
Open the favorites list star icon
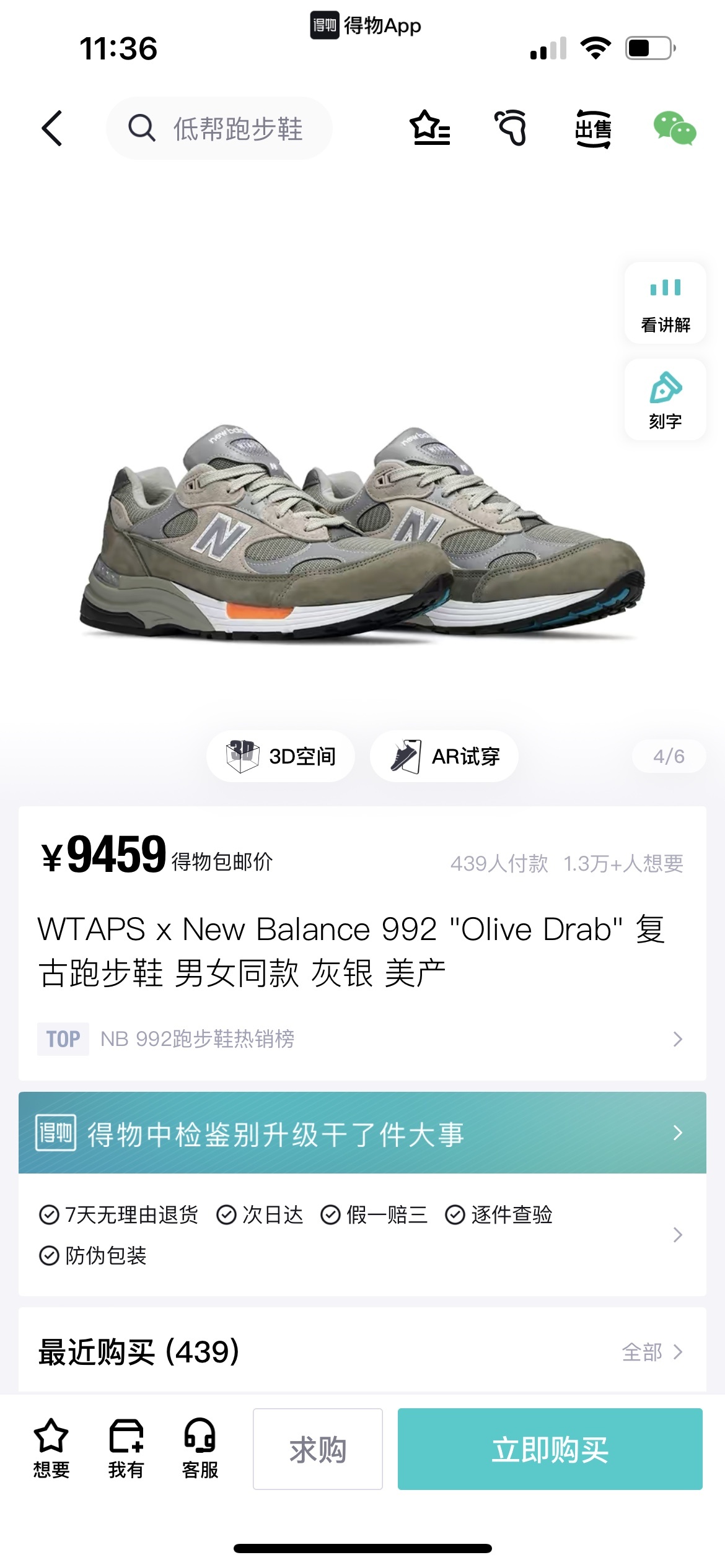click(x=430, y=128)
